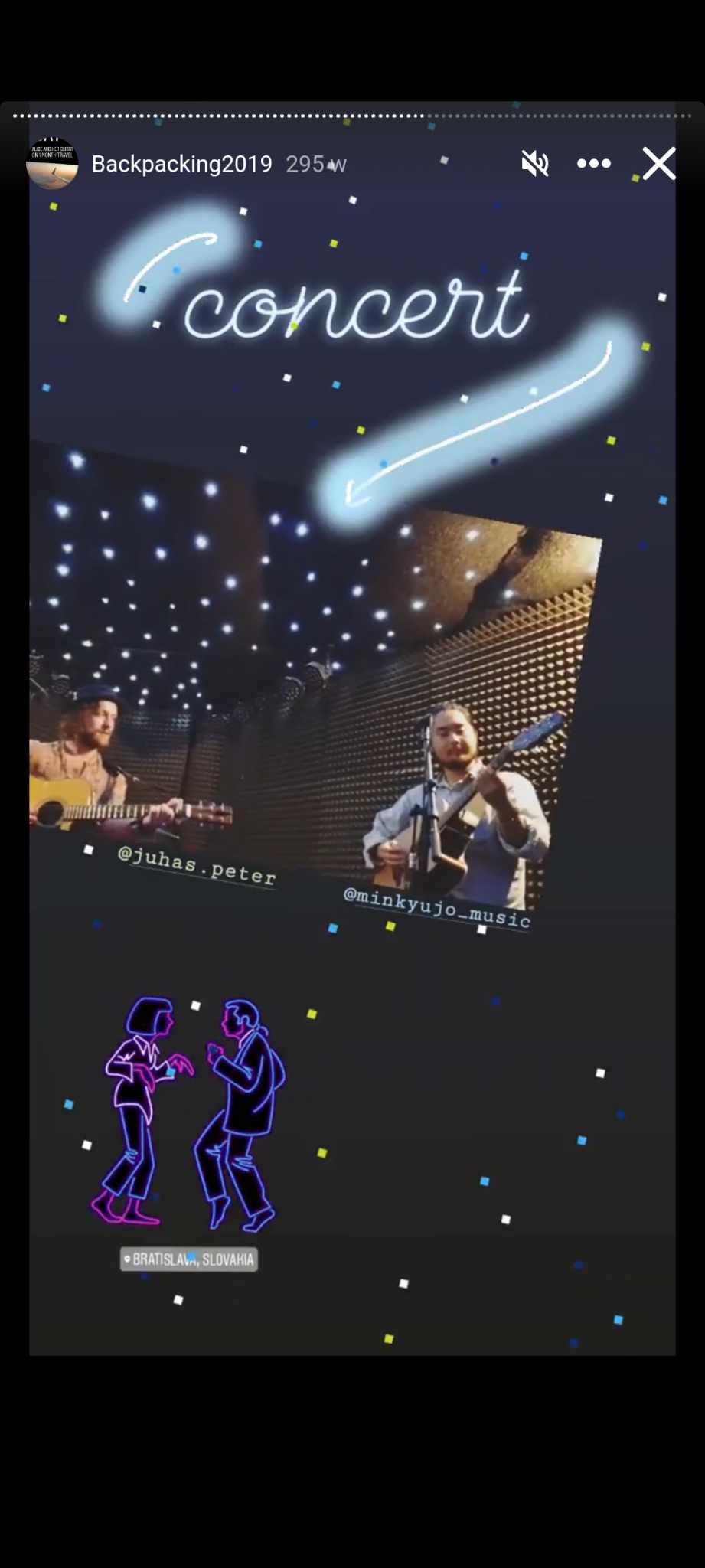Open the three-dot story options menu
705x1568 pixels.
pyautogui.click(x=593, y=164)
